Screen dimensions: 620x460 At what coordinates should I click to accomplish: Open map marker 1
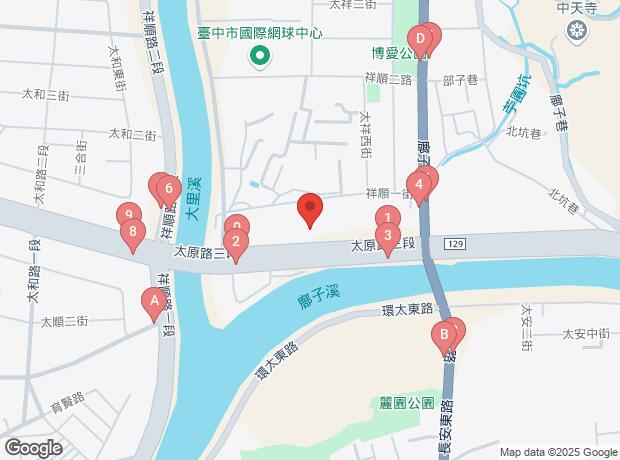pyautogui.click(x=387, y=218)
